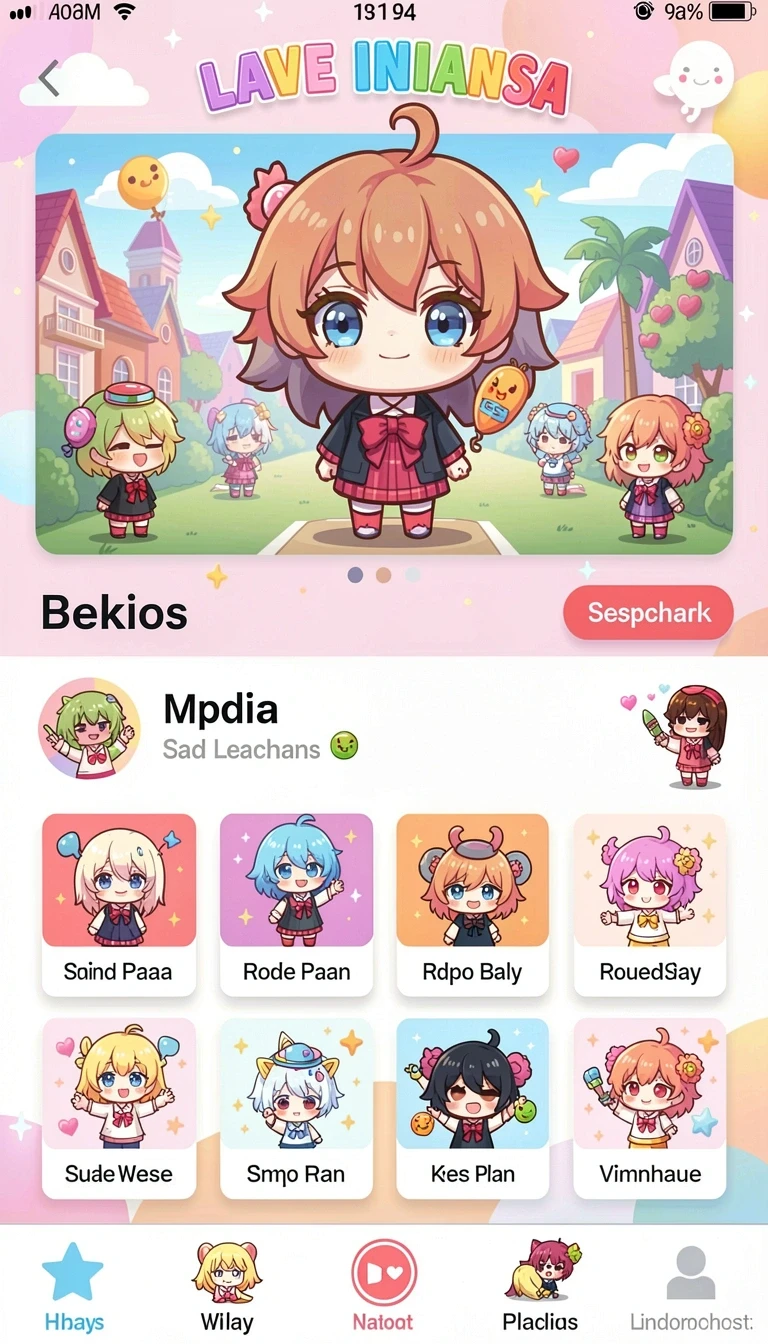Open the Smpo Ran character card
The height and width of the screenshot is (1344, 768).
pyautogui.click(x=296, y=1108)
